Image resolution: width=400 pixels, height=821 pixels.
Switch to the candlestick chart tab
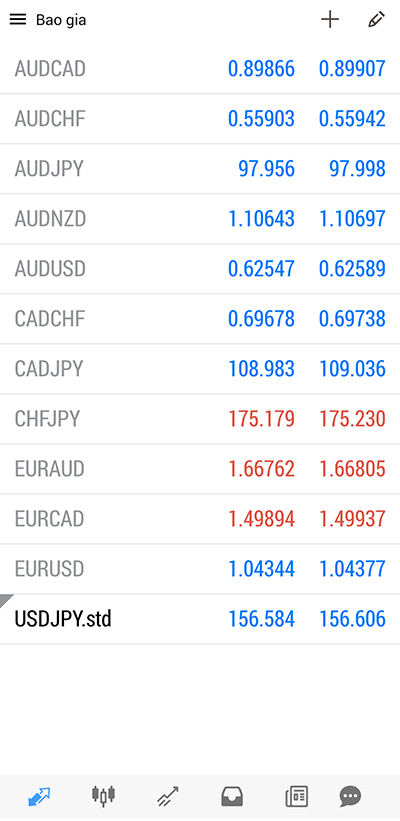pyautogui.click(x=104, y=796)
